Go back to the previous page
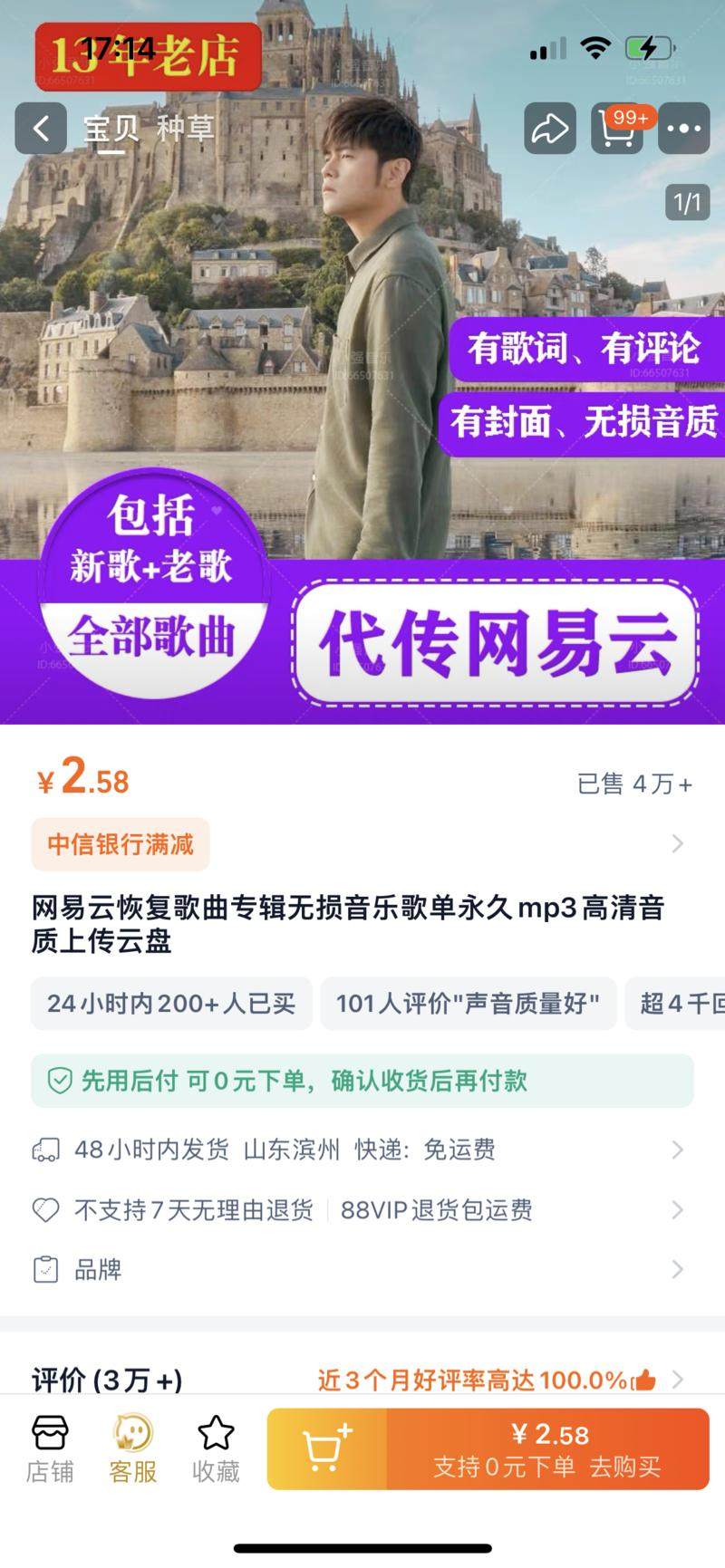 tap(41, 129)
